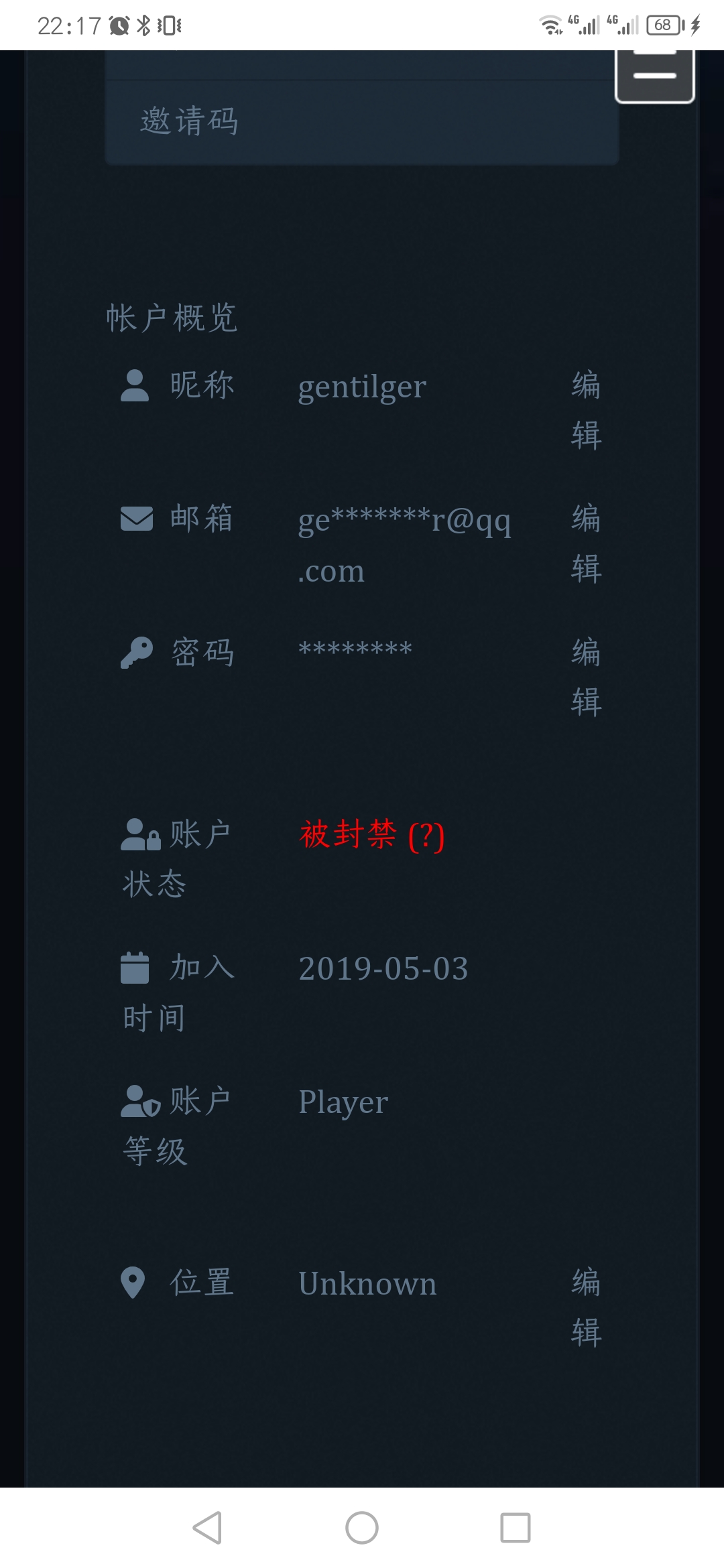Expand details via the red (?) link
The width and height of the screenshot is (724, 1568).
click(427, 838)
